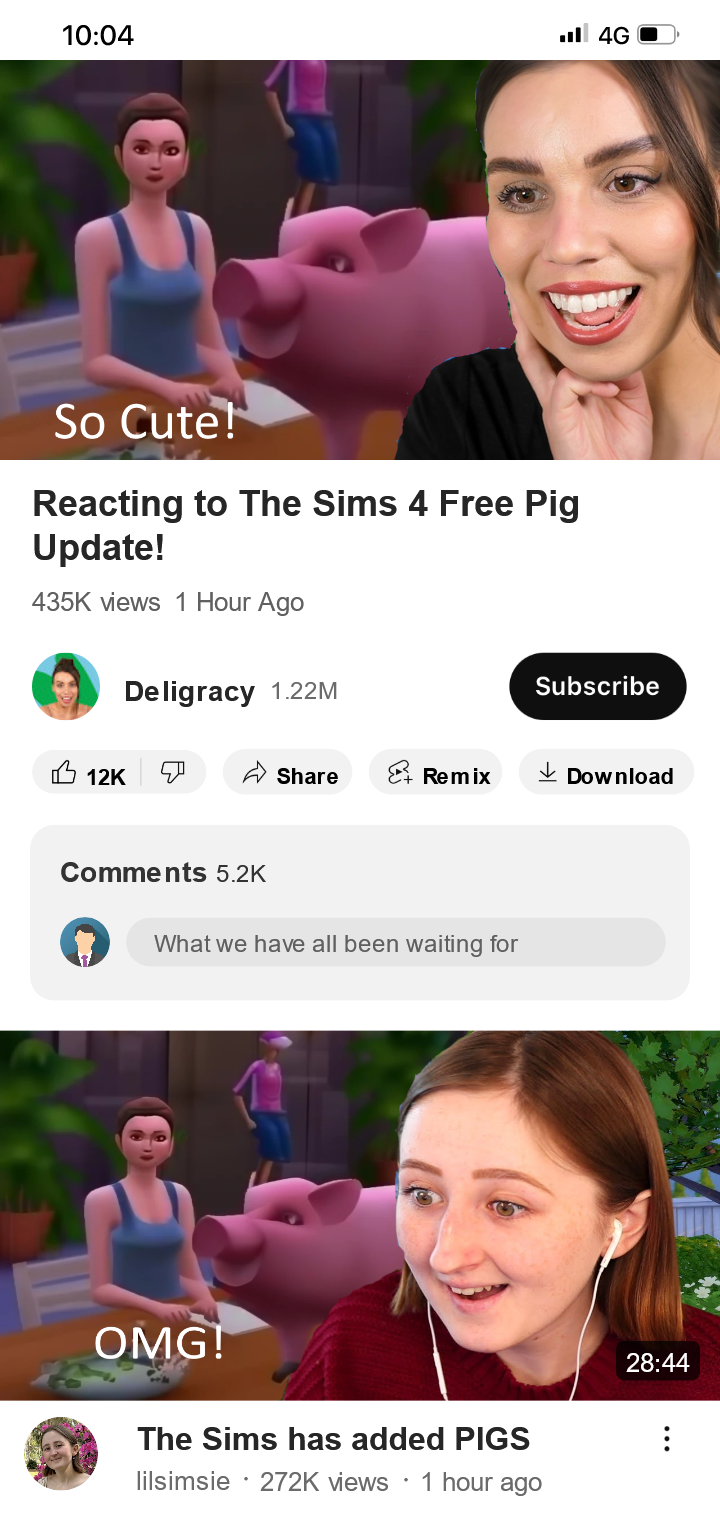Viewport: 720px width, 1524px height.
Task: Tap Deligracy channel name text
Action: pos(189,690)
